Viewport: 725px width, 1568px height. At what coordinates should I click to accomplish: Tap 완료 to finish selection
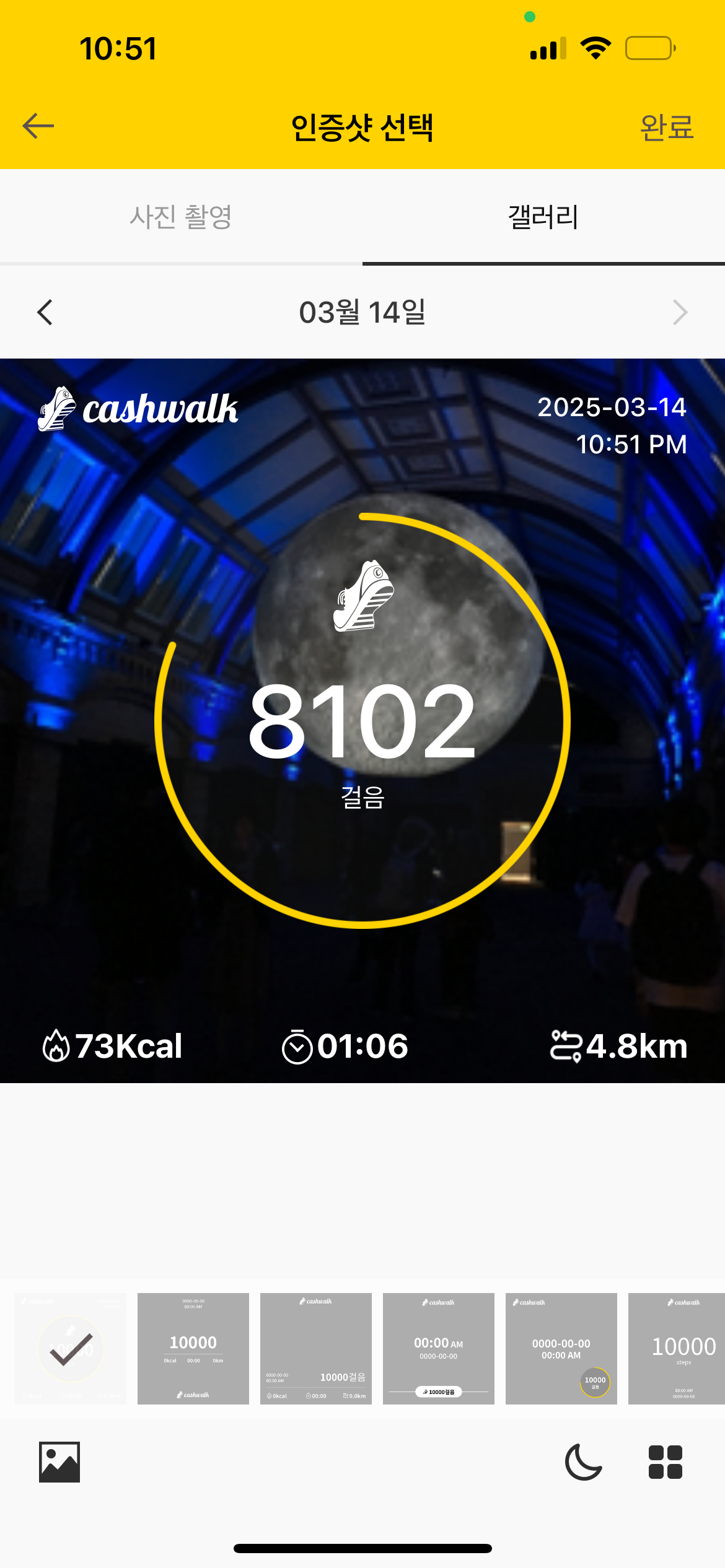pyautogui.click(x=666, y=128)
